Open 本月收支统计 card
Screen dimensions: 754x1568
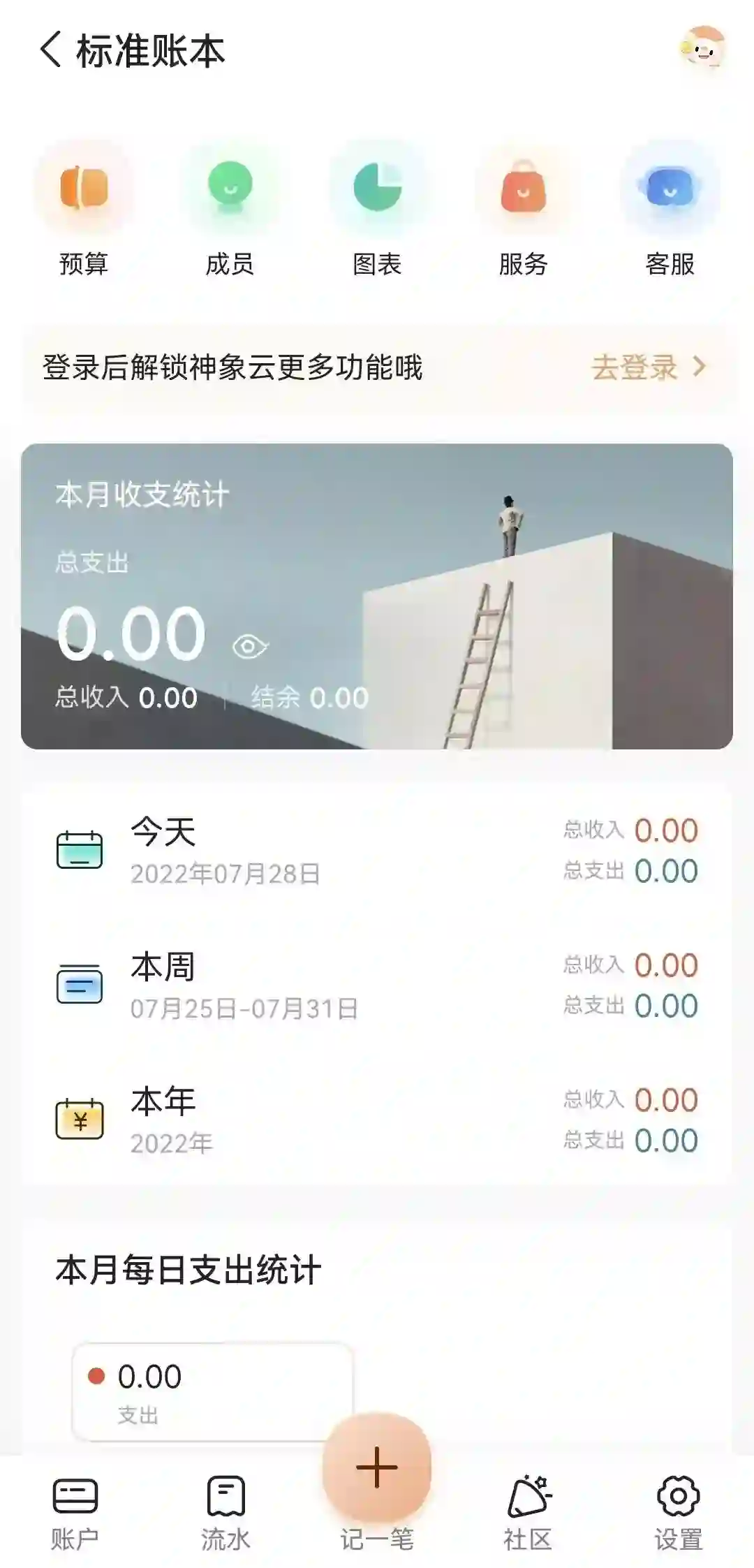click(377, 531)
